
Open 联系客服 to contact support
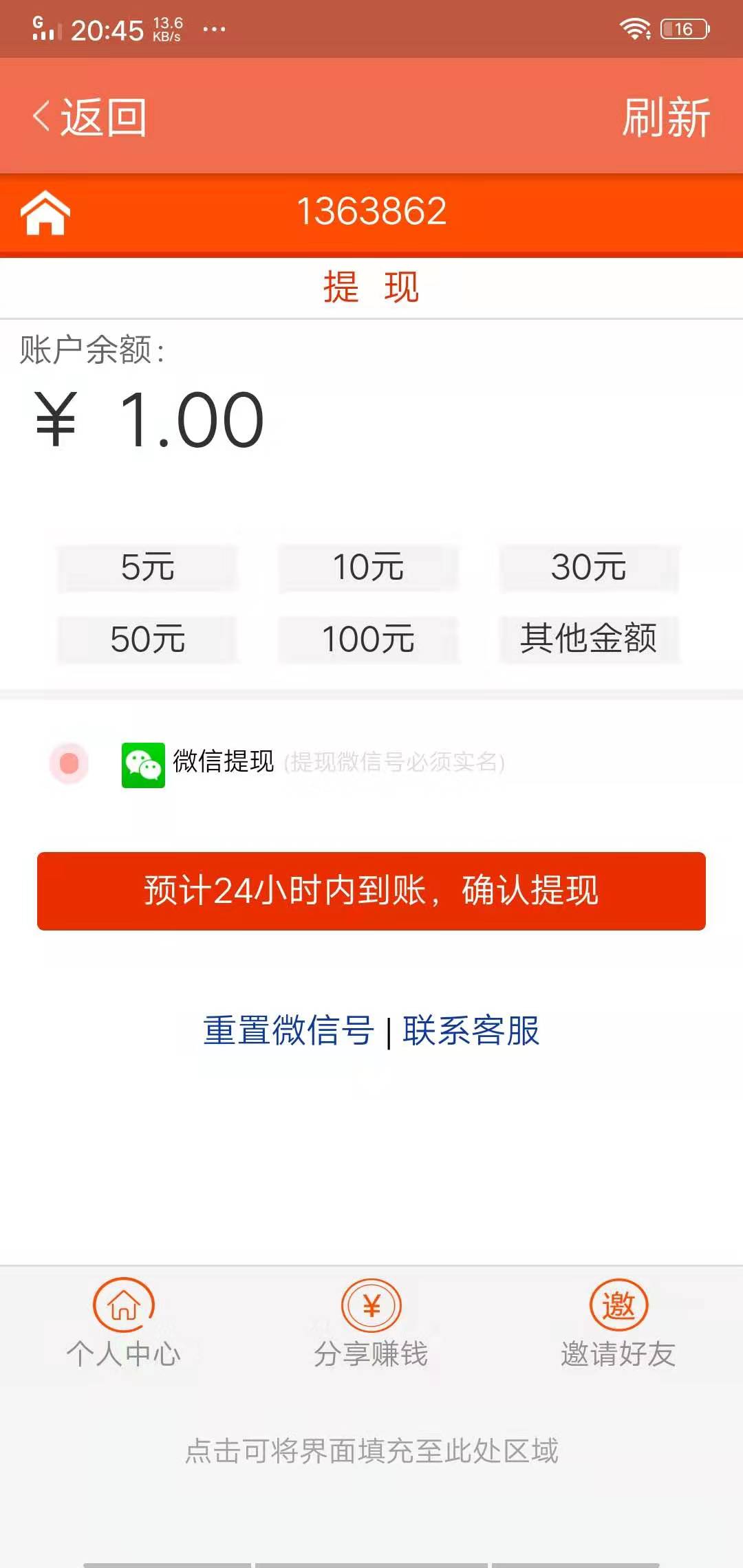pyautogui.click(x=472, y=1030)
